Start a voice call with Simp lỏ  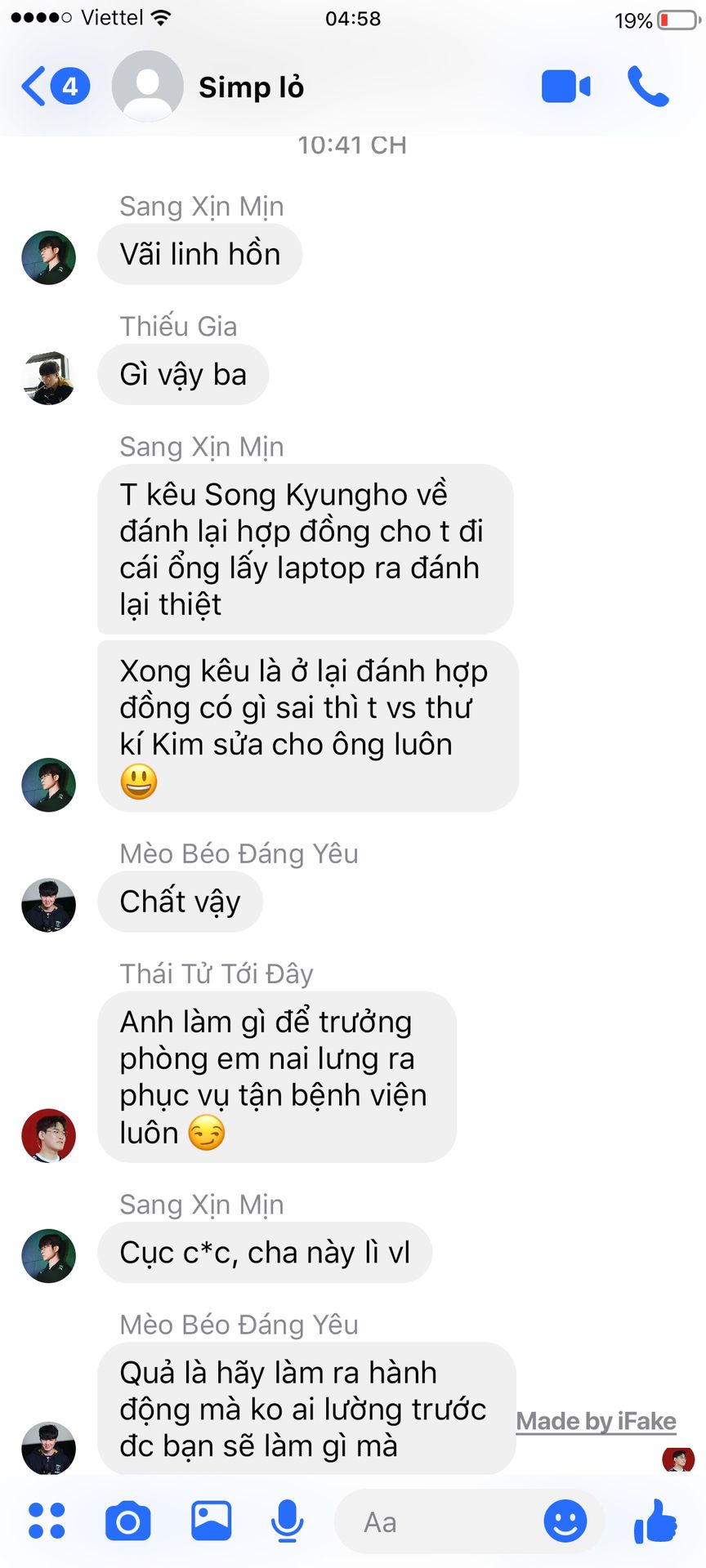(648, 87)
